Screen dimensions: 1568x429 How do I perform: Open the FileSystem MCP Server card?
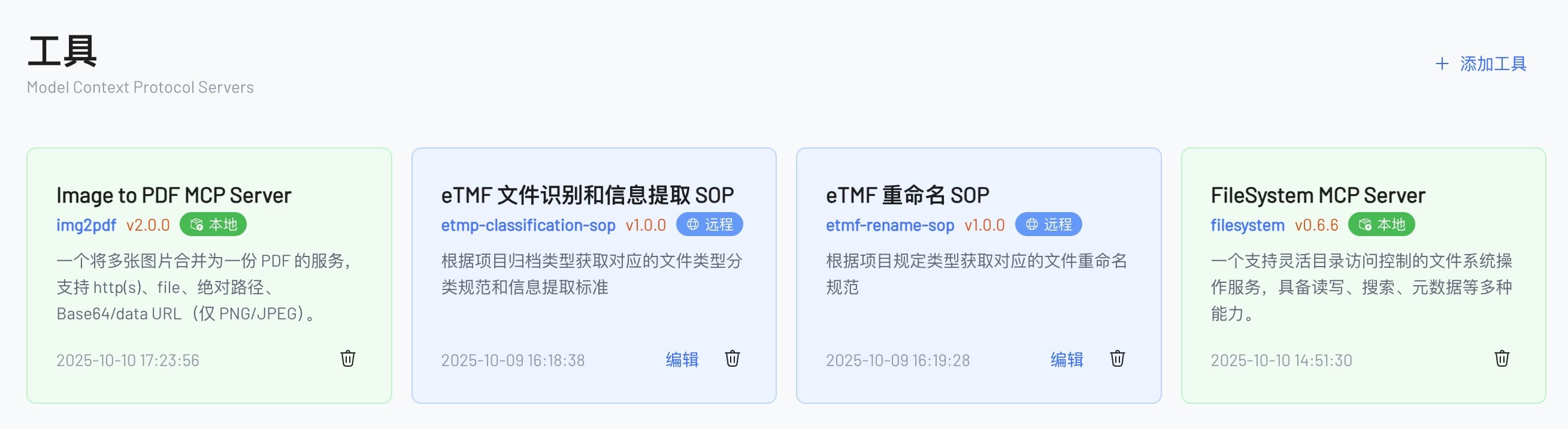(1317, 195)
